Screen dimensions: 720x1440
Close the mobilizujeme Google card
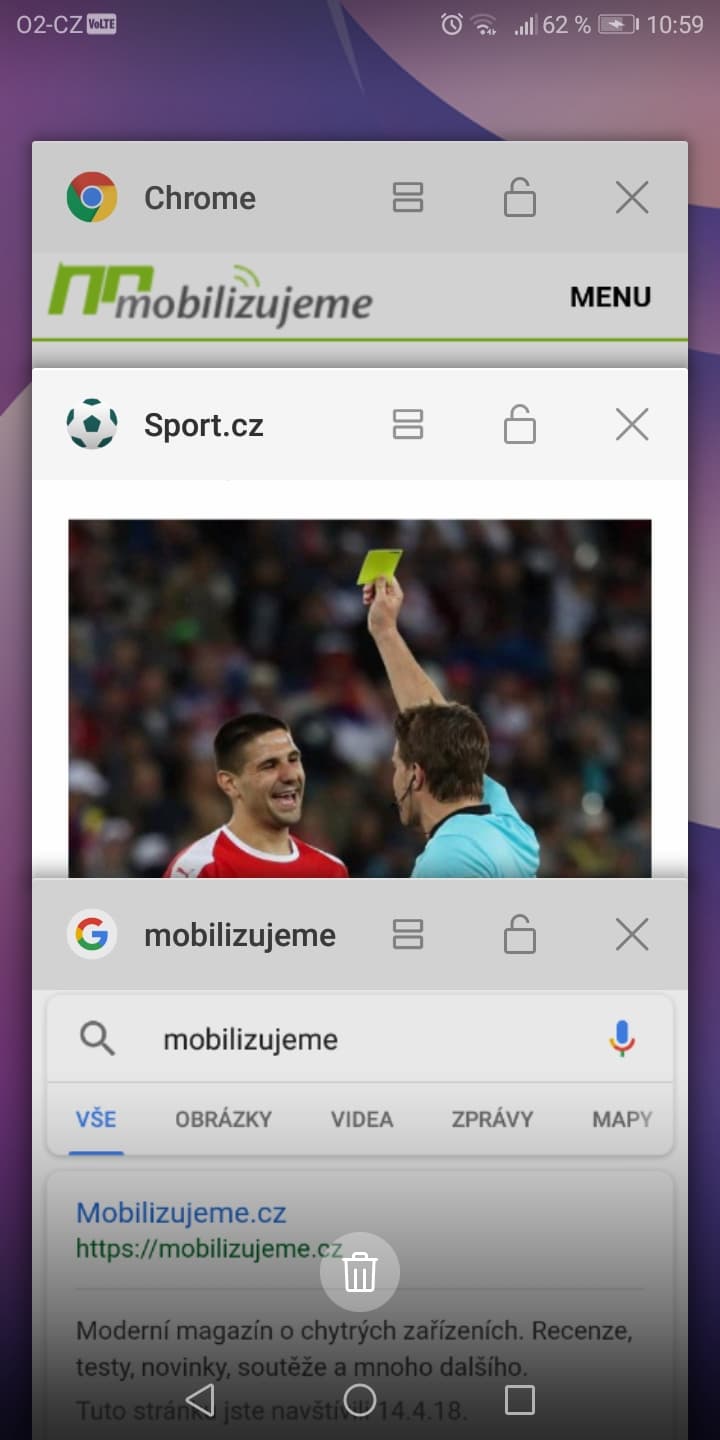coord(632,935)
